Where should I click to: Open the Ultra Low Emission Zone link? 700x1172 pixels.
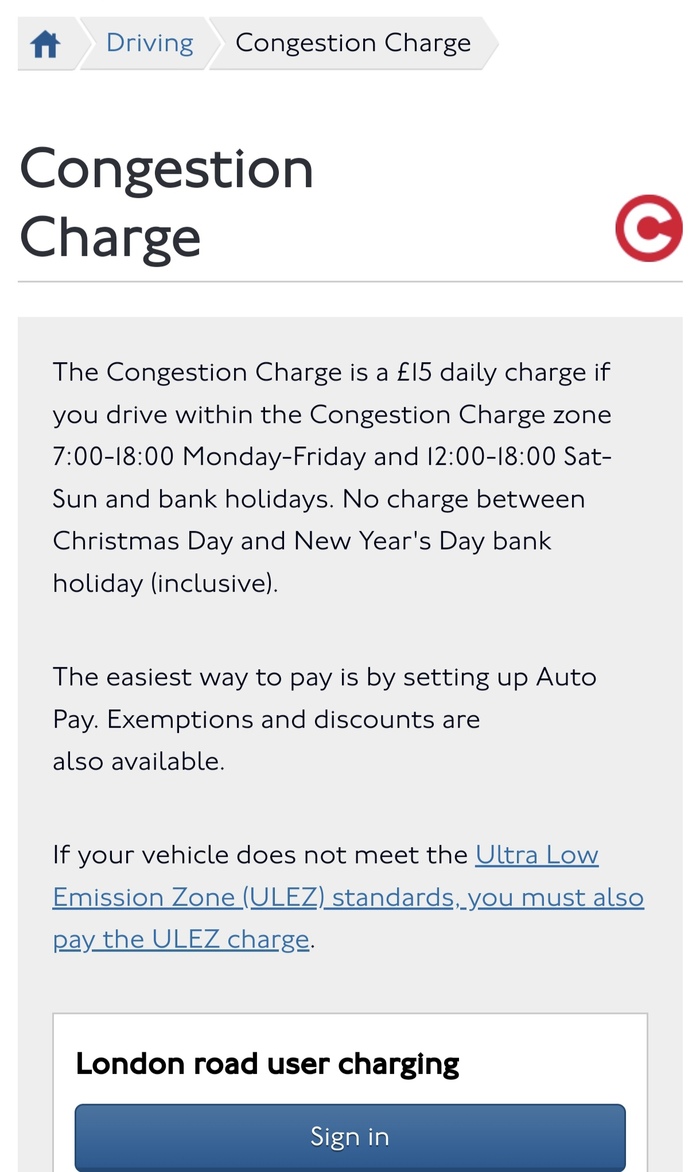click(348, 897)
